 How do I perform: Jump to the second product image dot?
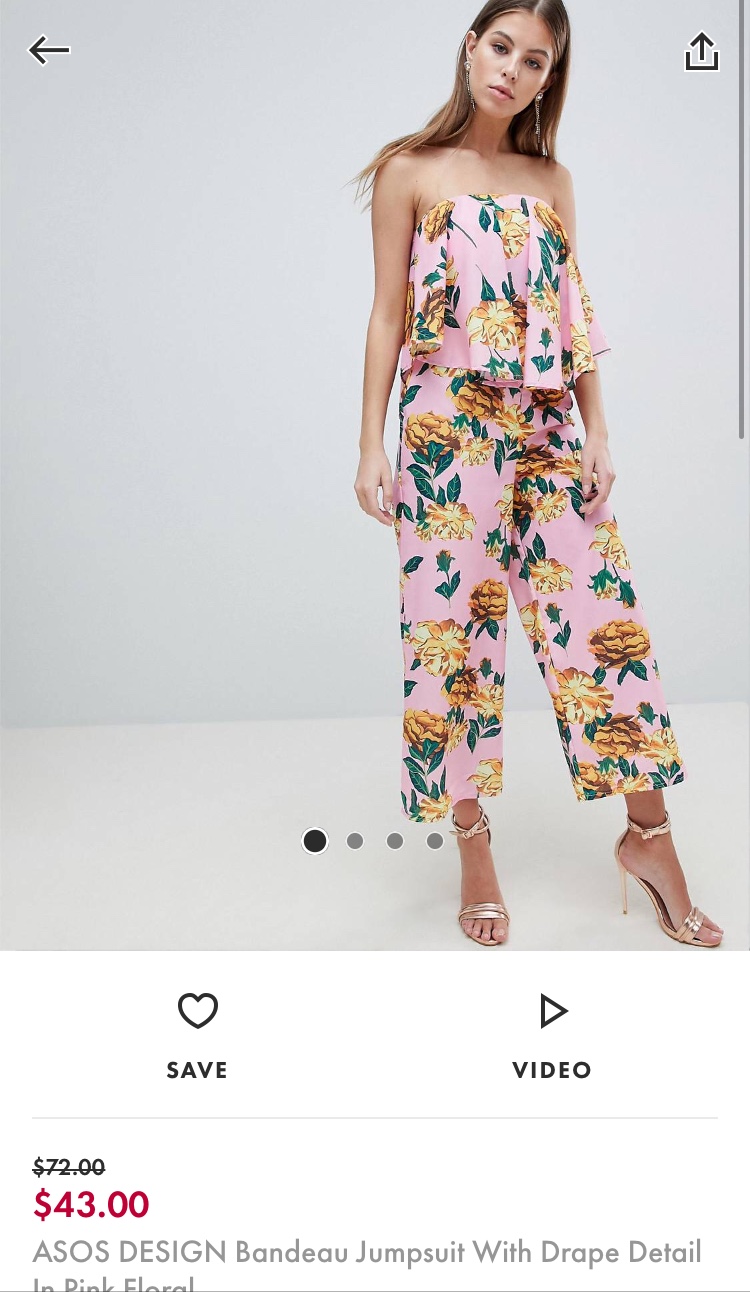(355, 841)
